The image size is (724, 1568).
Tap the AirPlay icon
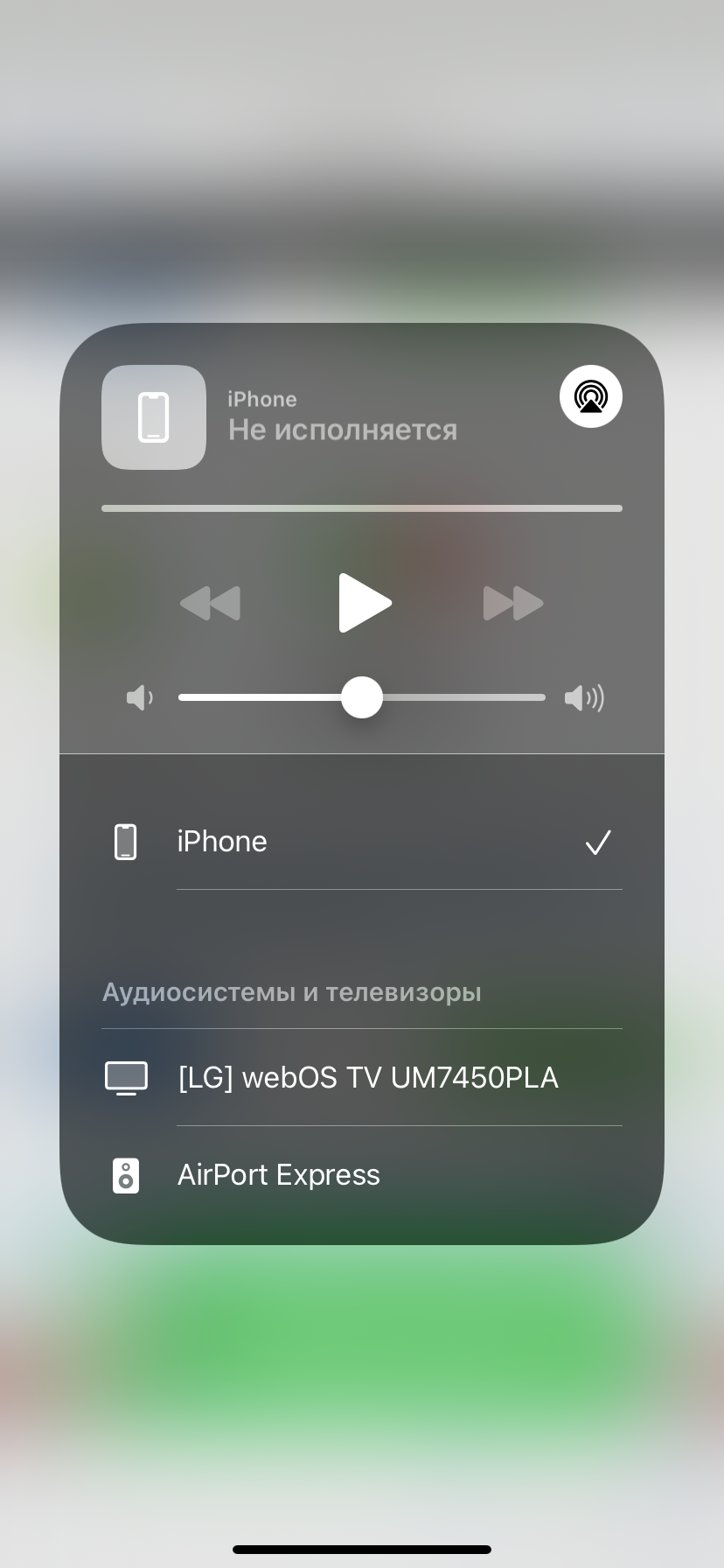point(591,396)
